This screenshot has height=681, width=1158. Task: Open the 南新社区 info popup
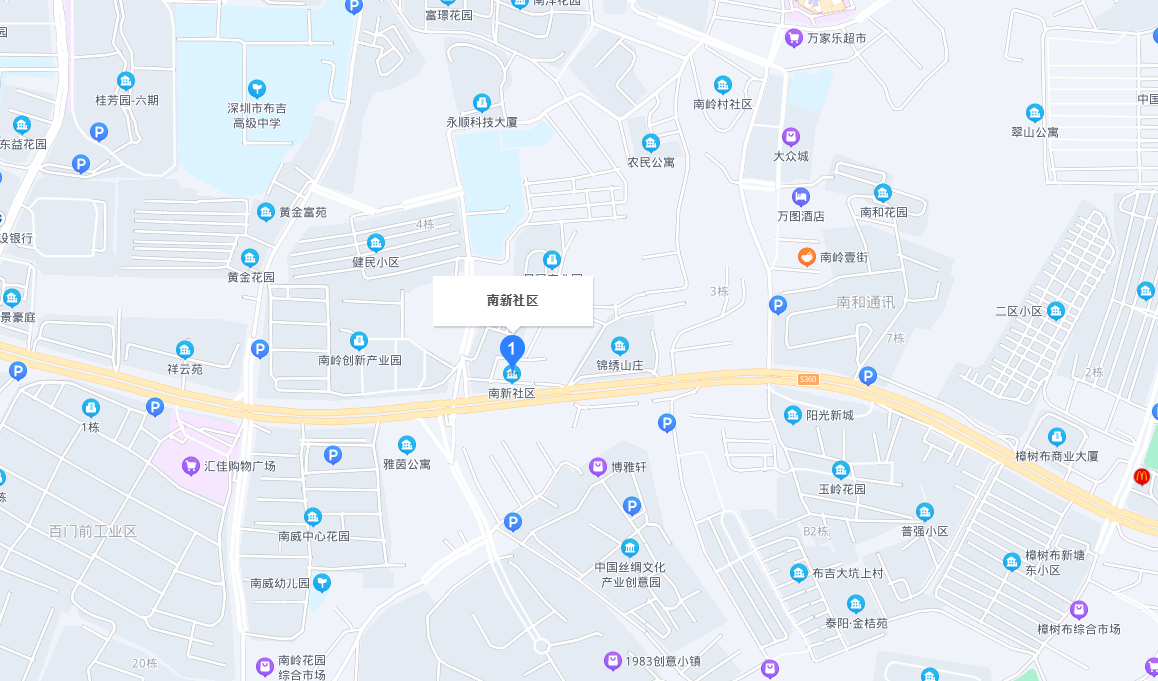pos(513,300)
